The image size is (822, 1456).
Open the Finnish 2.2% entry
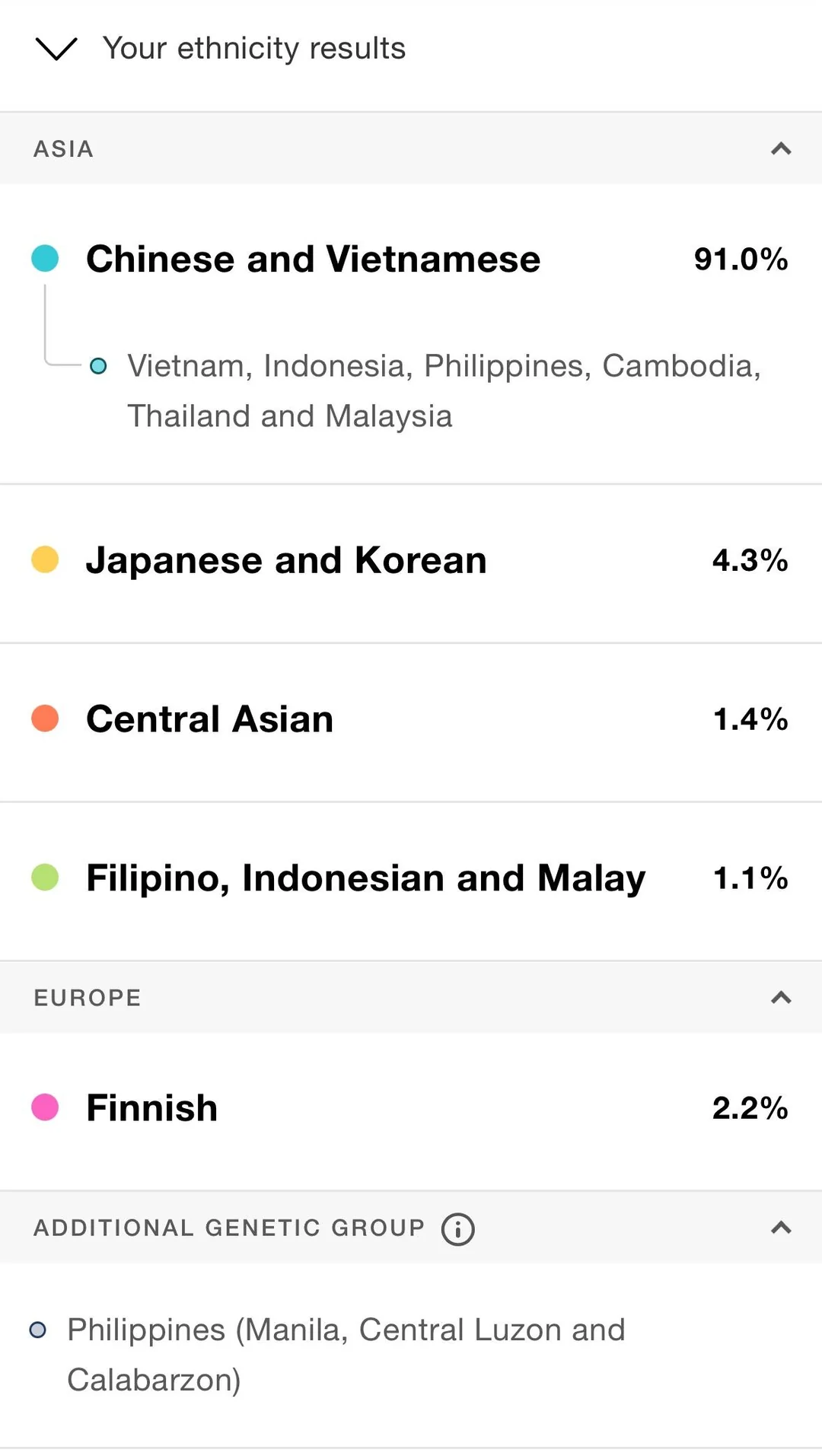coord(411,1110)
